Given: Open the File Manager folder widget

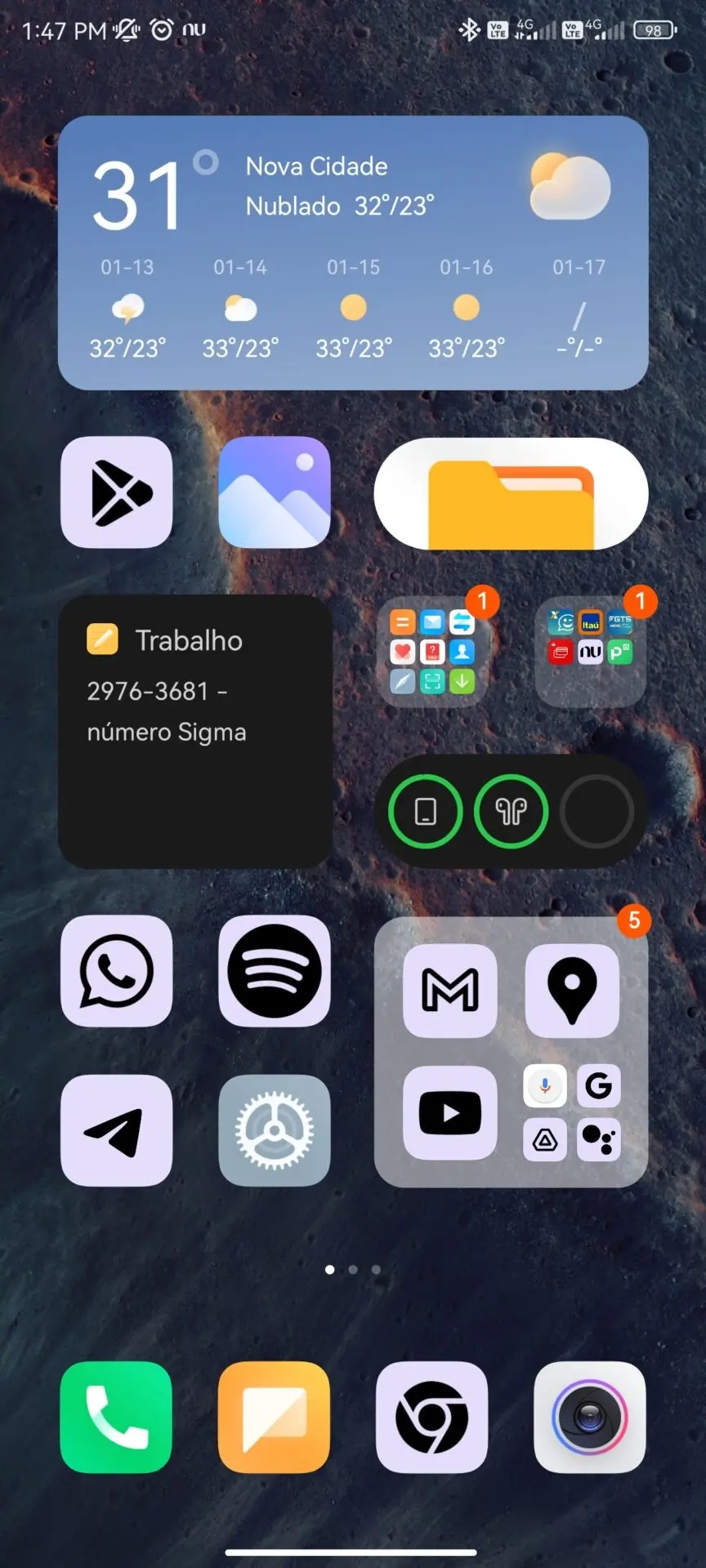Looking at the screenshot, I should tap(511, 494).
